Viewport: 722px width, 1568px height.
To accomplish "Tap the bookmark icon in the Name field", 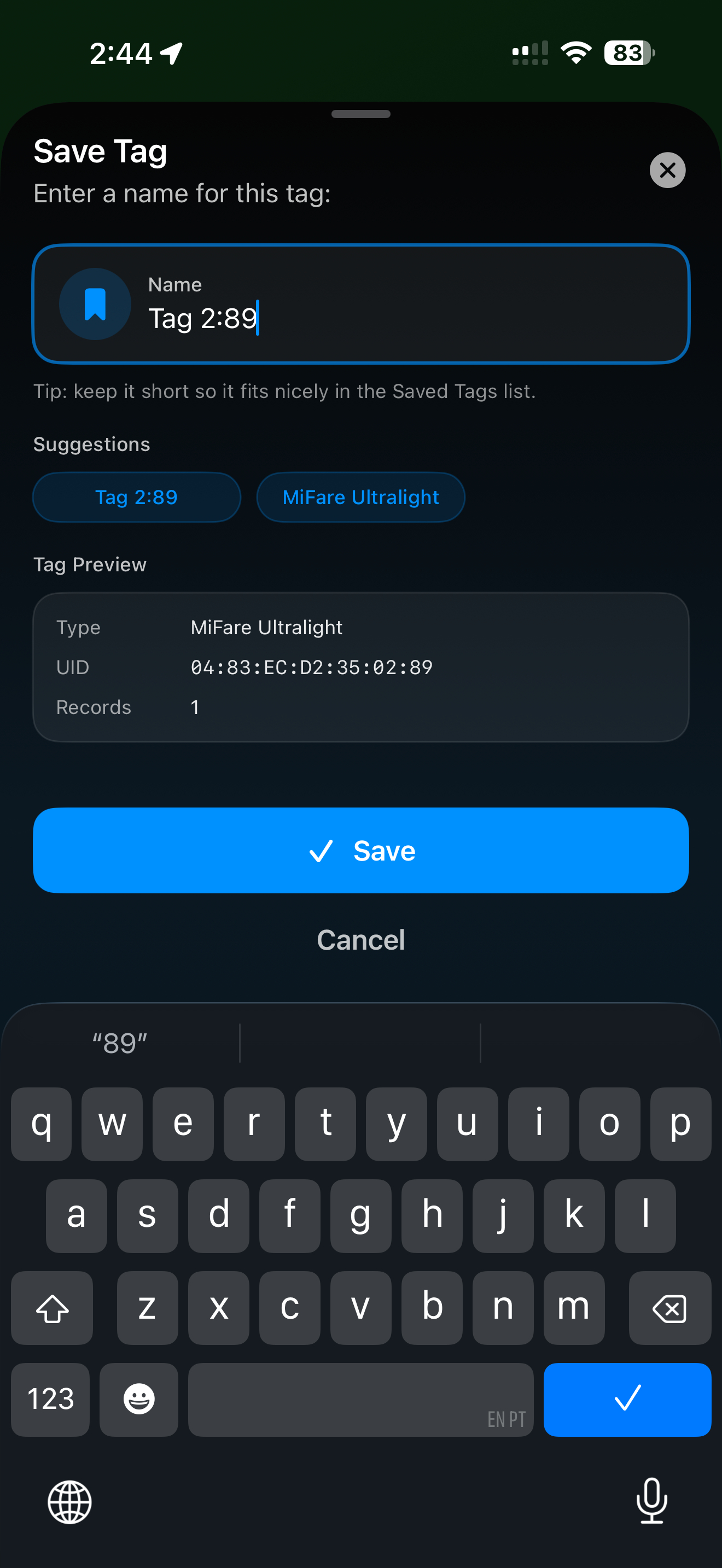I will click(95, 304).
